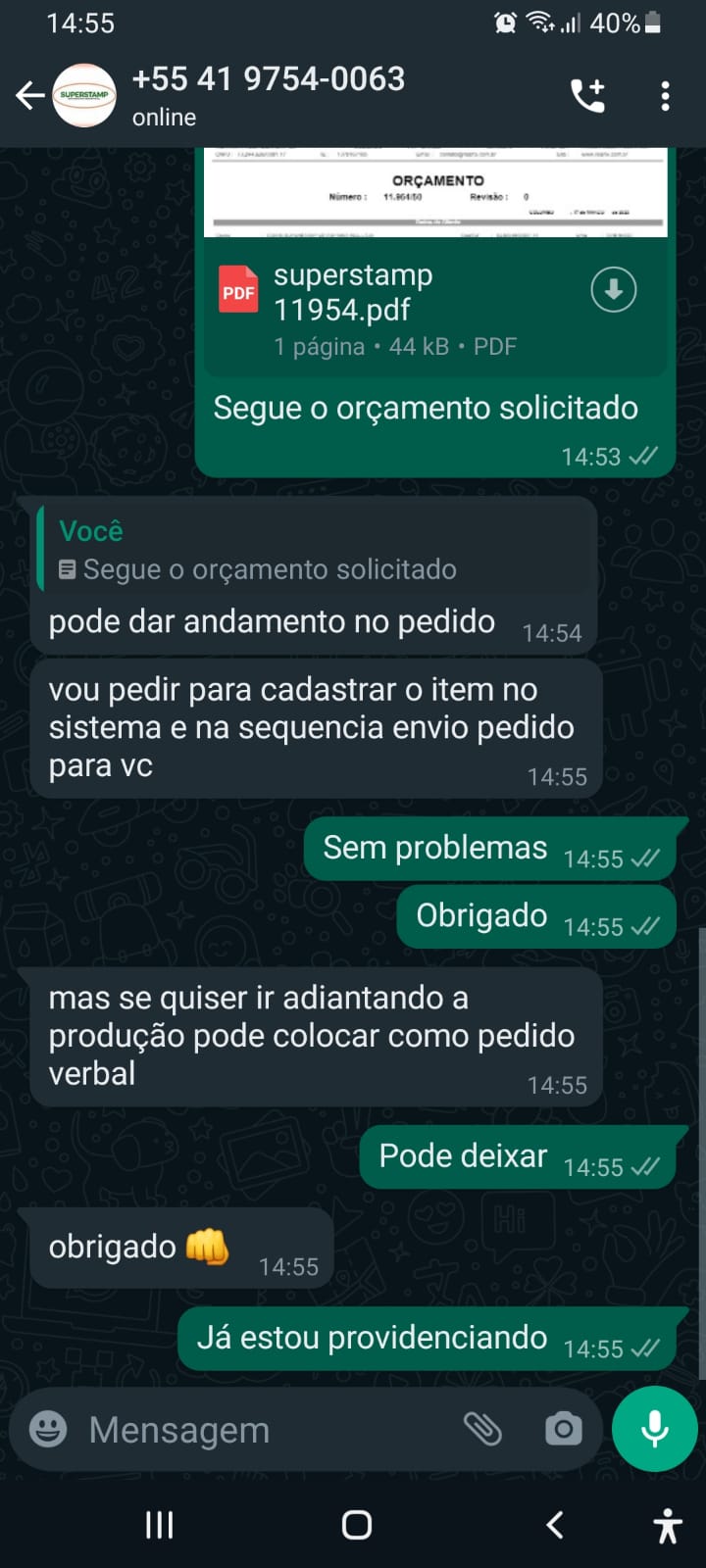Open the camera from the message bar

click(563, 1430)
